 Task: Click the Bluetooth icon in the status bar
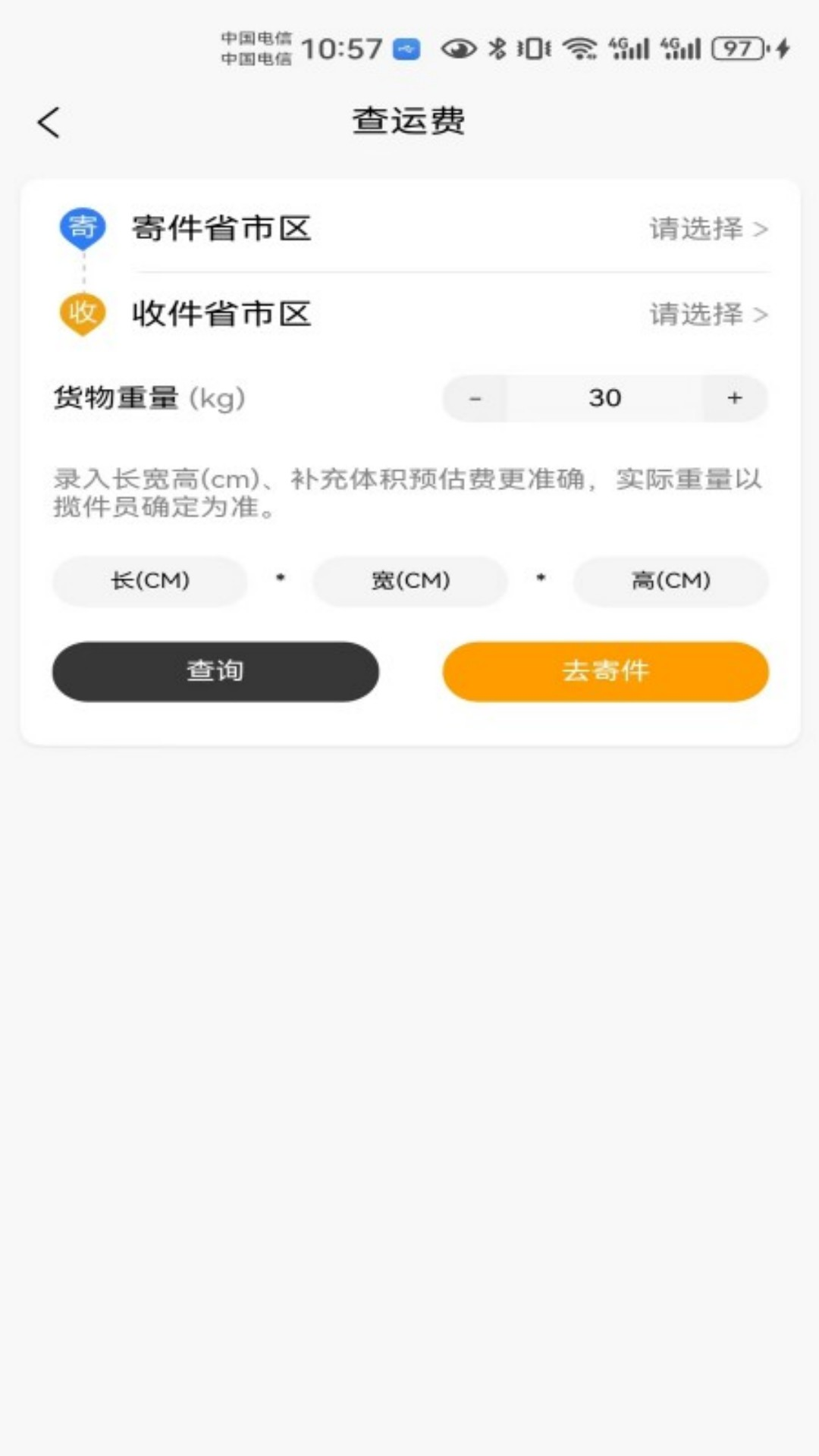tap(497, 48)
